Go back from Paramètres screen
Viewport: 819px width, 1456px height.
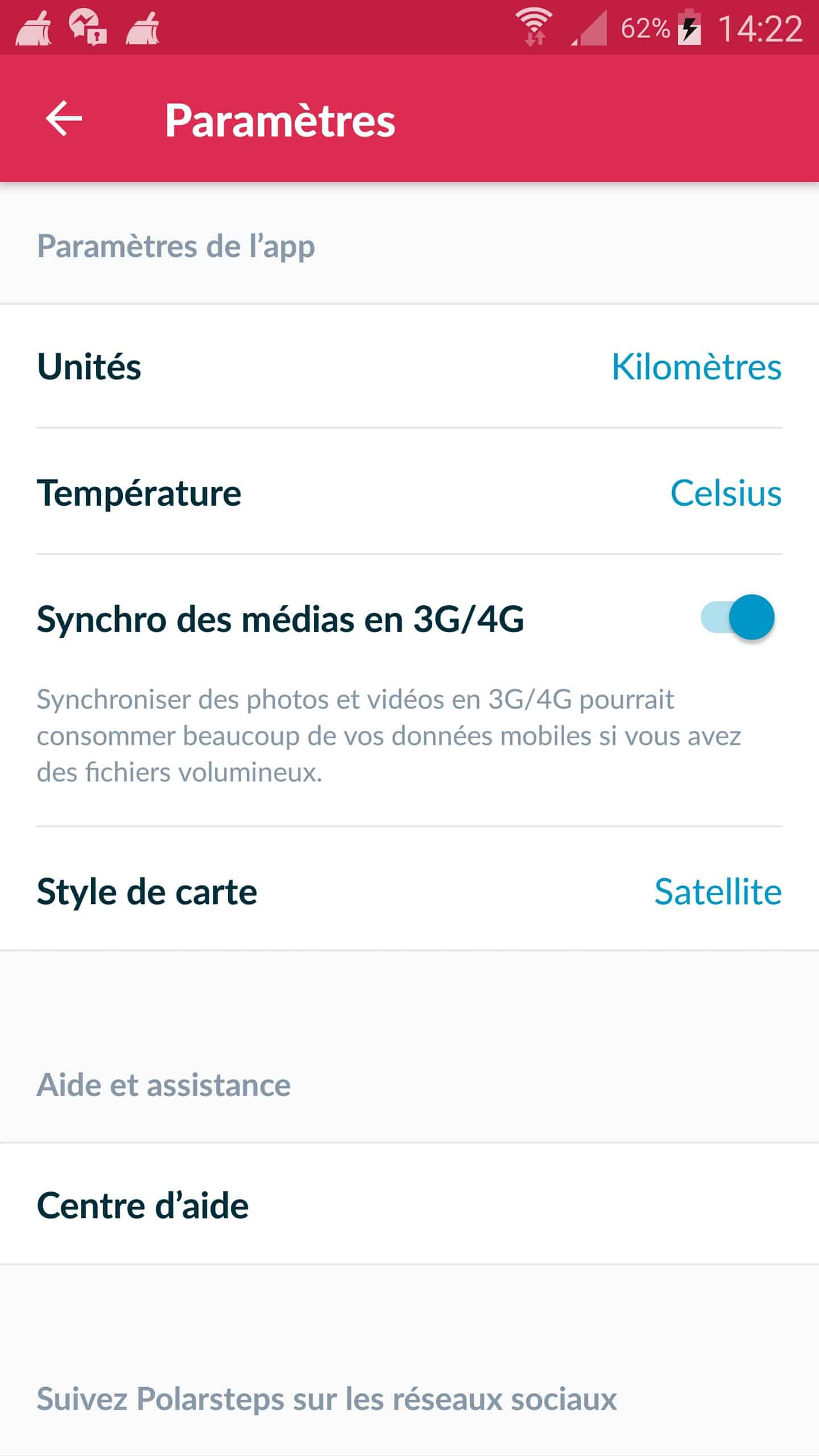(64, 119)
